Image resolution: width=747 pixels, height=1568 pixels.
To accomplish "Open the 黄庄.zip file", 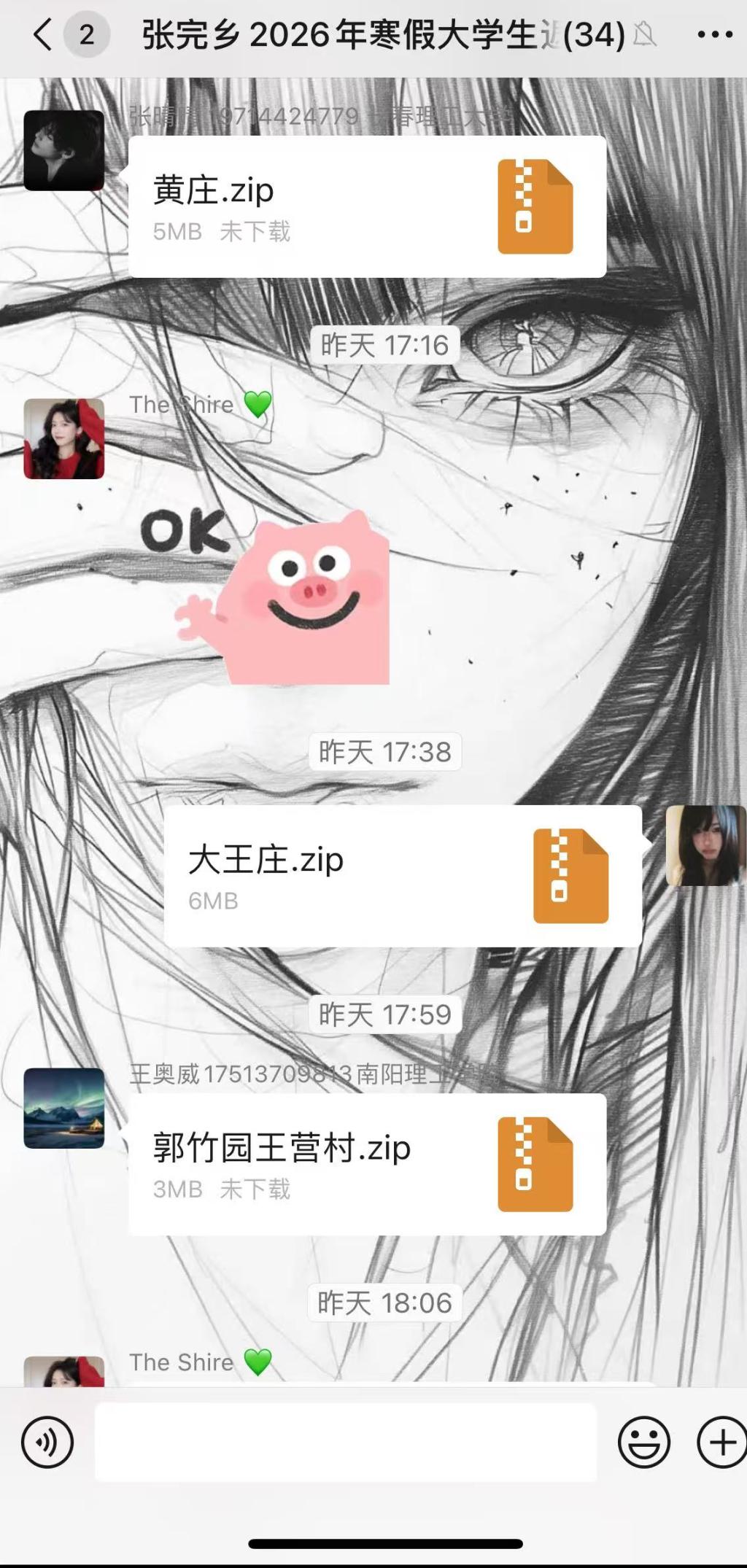I will click(367, 206).
